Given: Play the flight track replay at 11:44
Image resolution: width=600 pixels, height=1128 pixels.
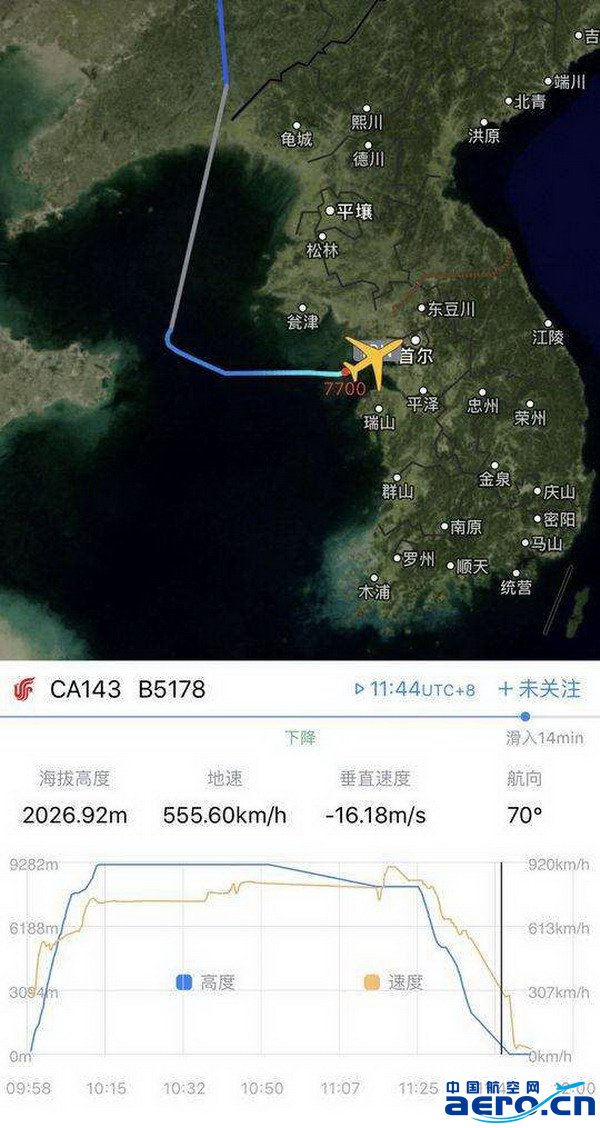Looking at the screenshot, I should [x=361, y=689].
